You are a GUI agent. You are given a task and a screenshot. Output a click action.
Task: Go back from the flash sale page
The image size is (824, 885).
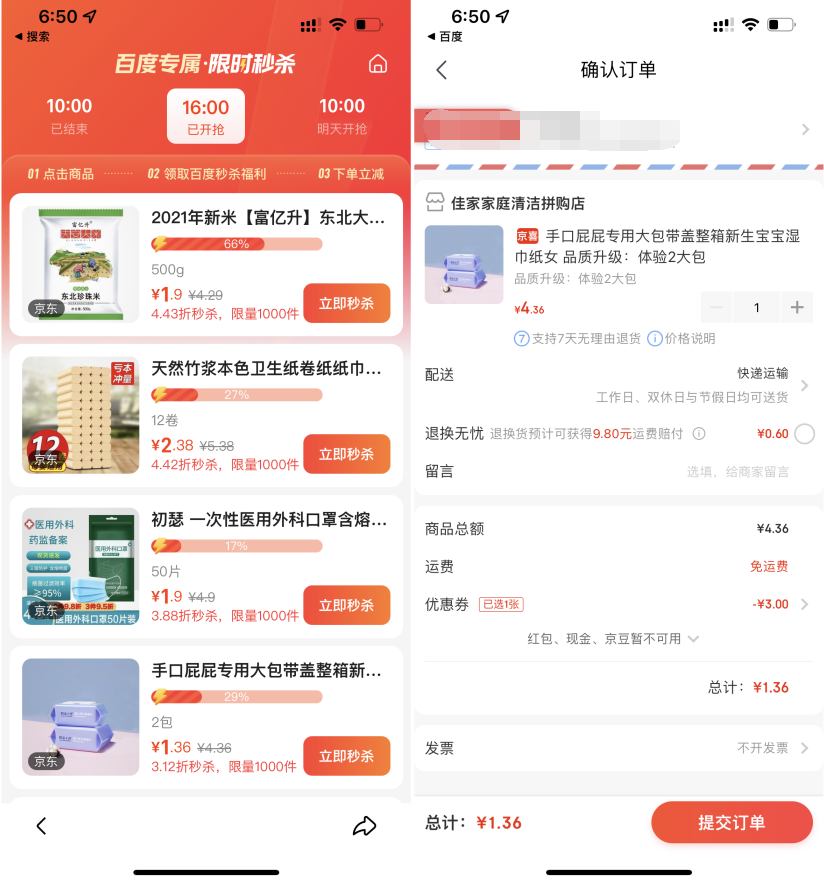[41, 826]
